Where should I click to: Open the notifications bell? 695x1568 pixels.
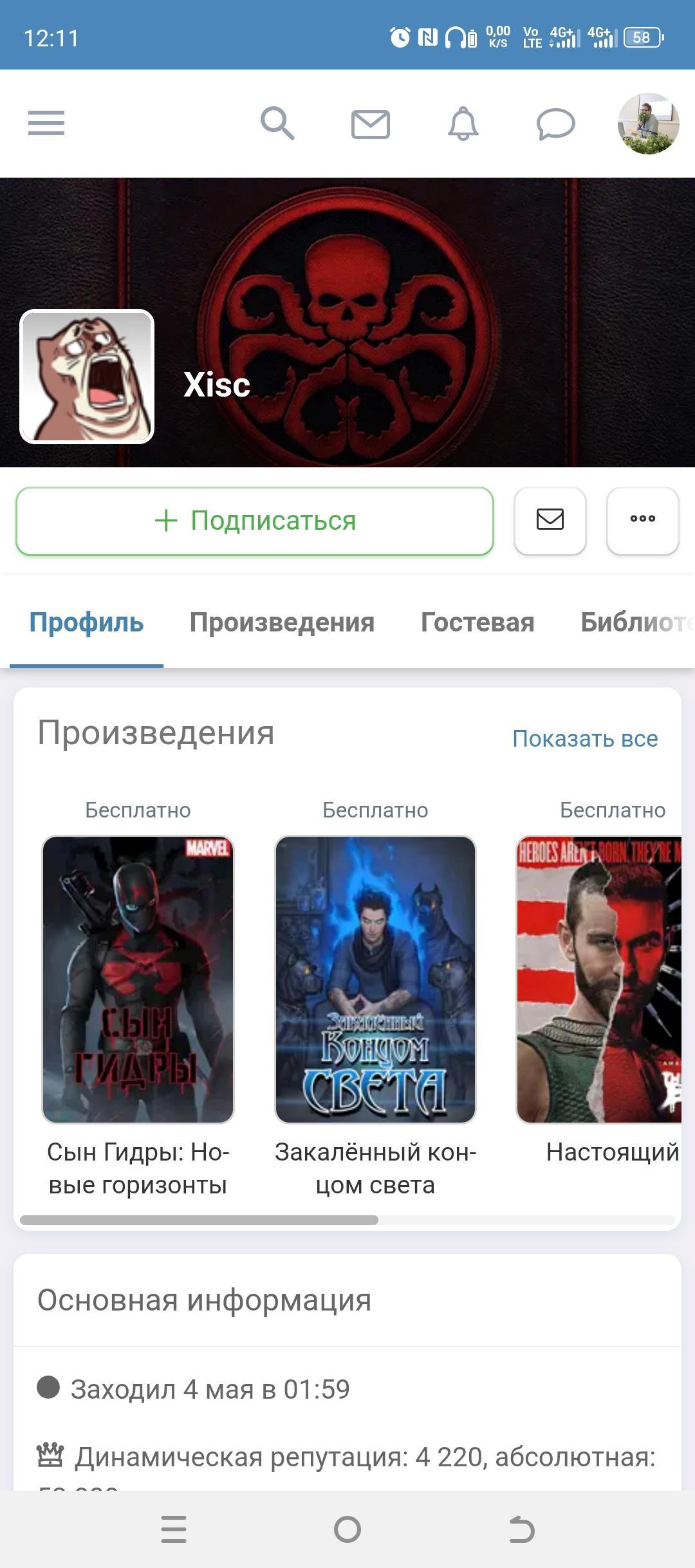tap(463, 124)
